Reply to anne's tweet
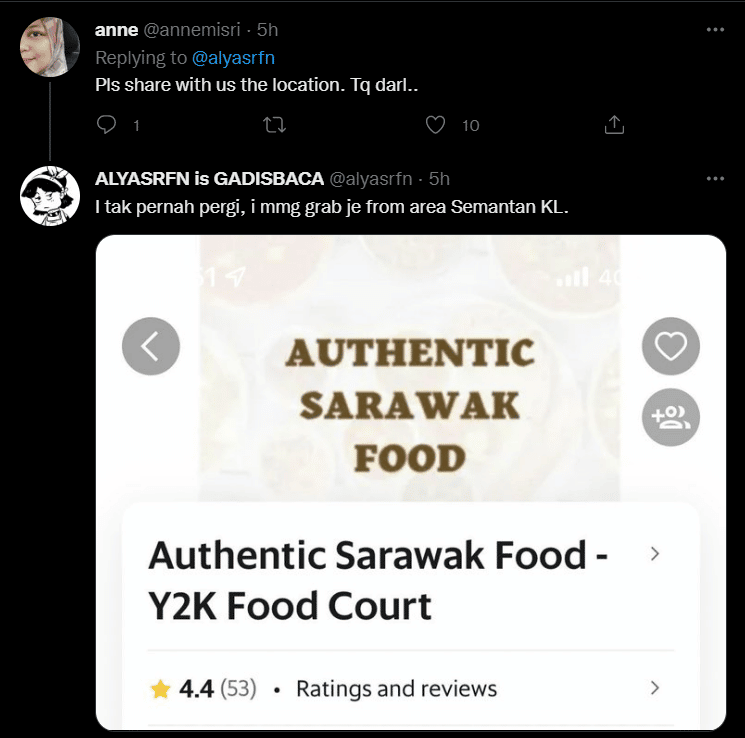The height and width of the screenshot is (738, 745). click(x=107, y=125)
